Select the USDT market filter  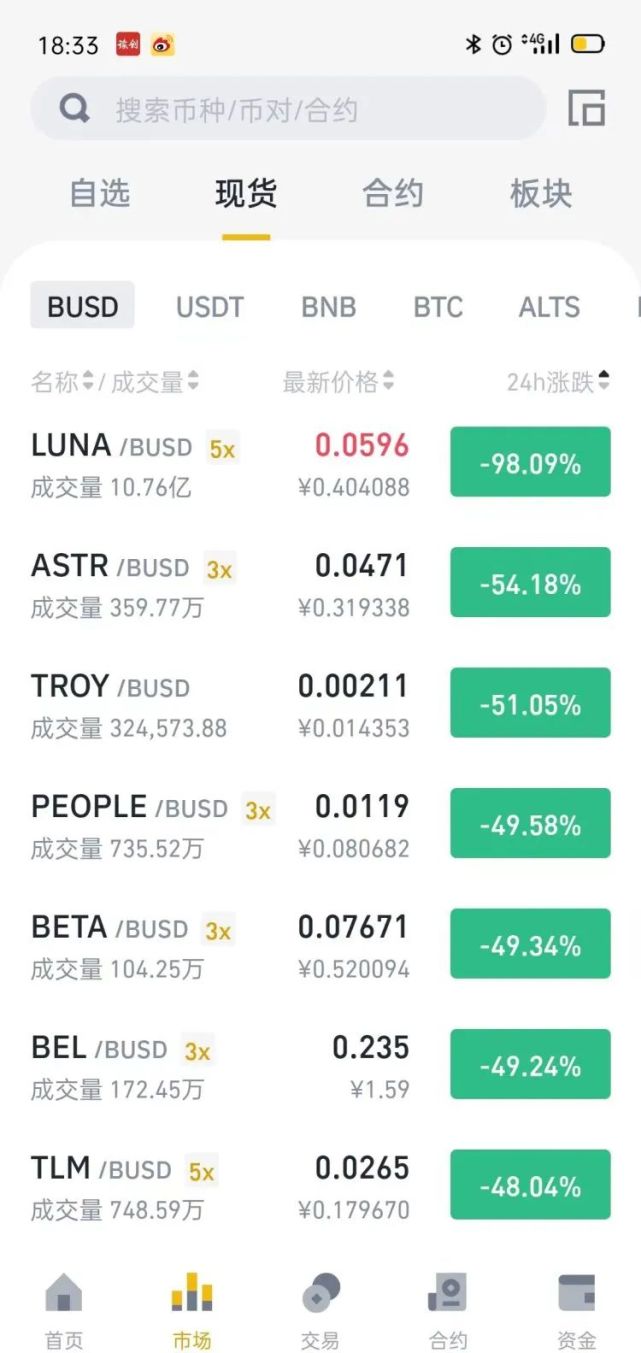point(210,306)
